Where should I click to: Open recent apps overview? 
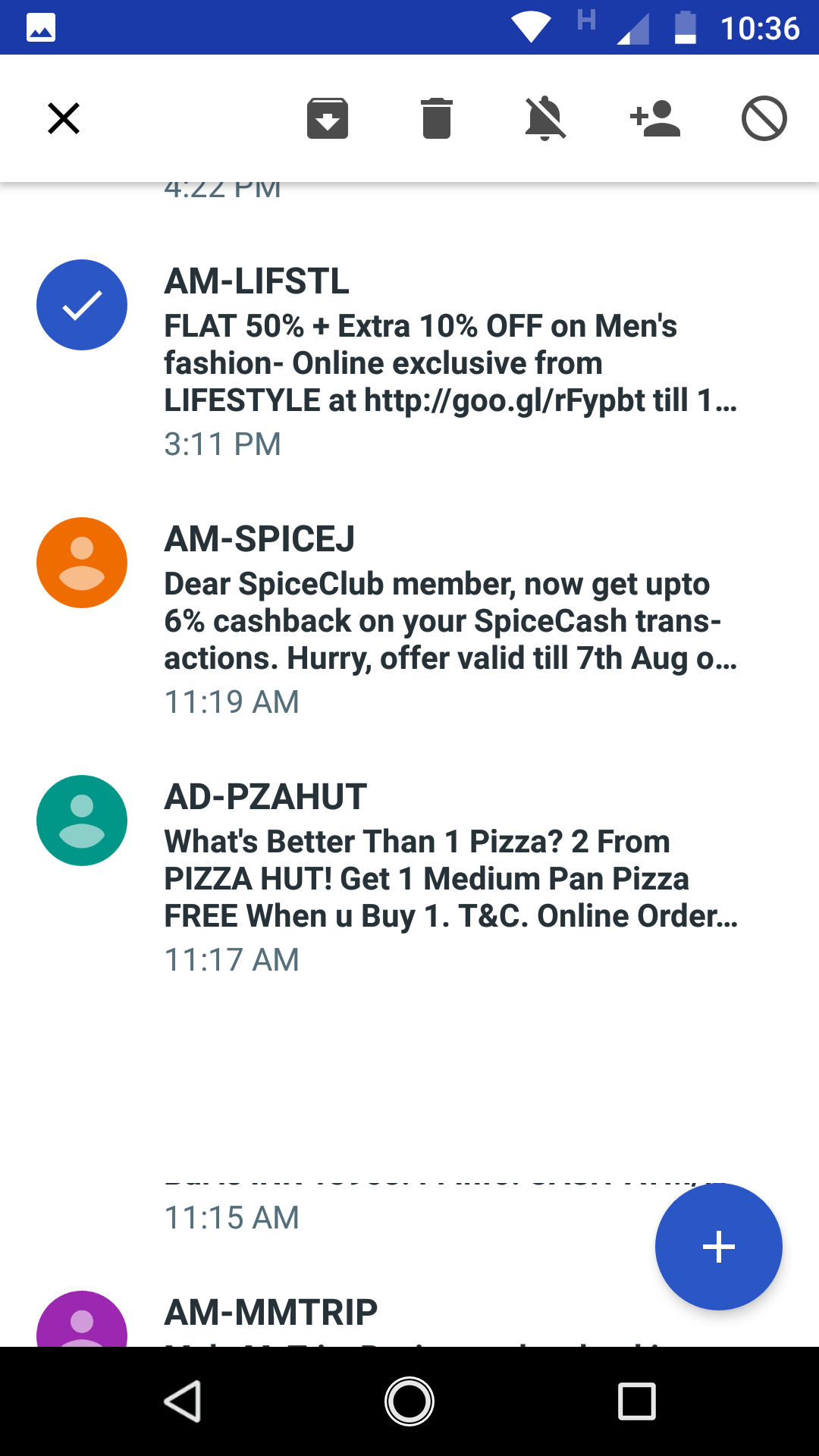(637, 1401)
